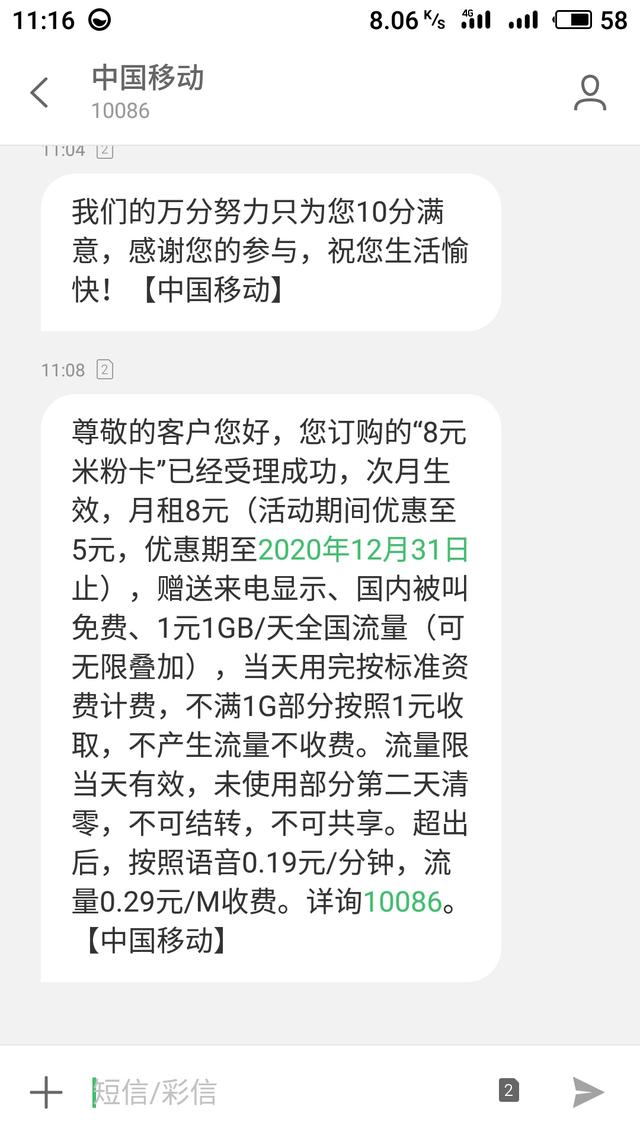
Task: Tap the 10086 number link in the message
Action: point(403,901)
